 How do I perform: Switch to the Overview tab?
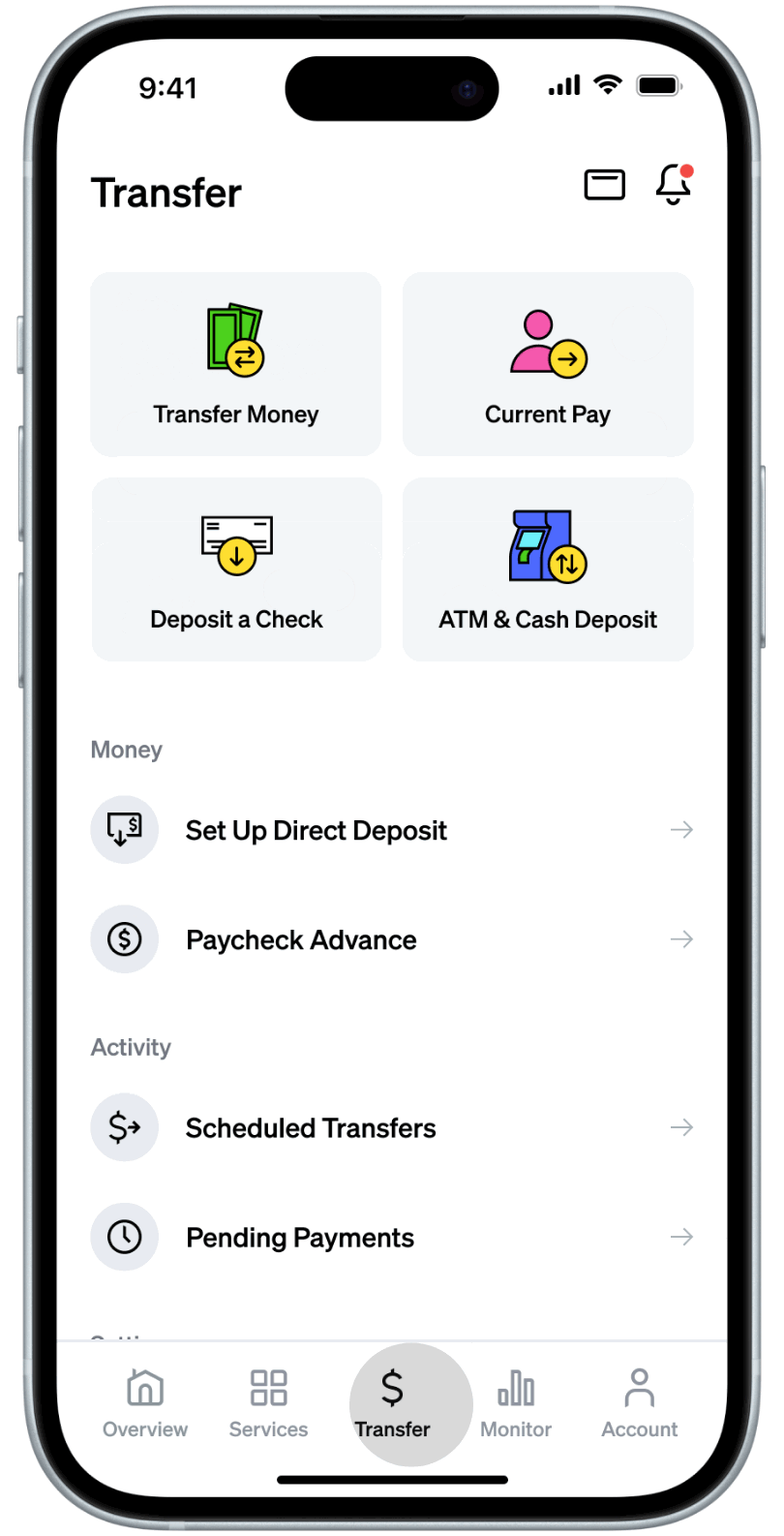[x=145, y=1402]
